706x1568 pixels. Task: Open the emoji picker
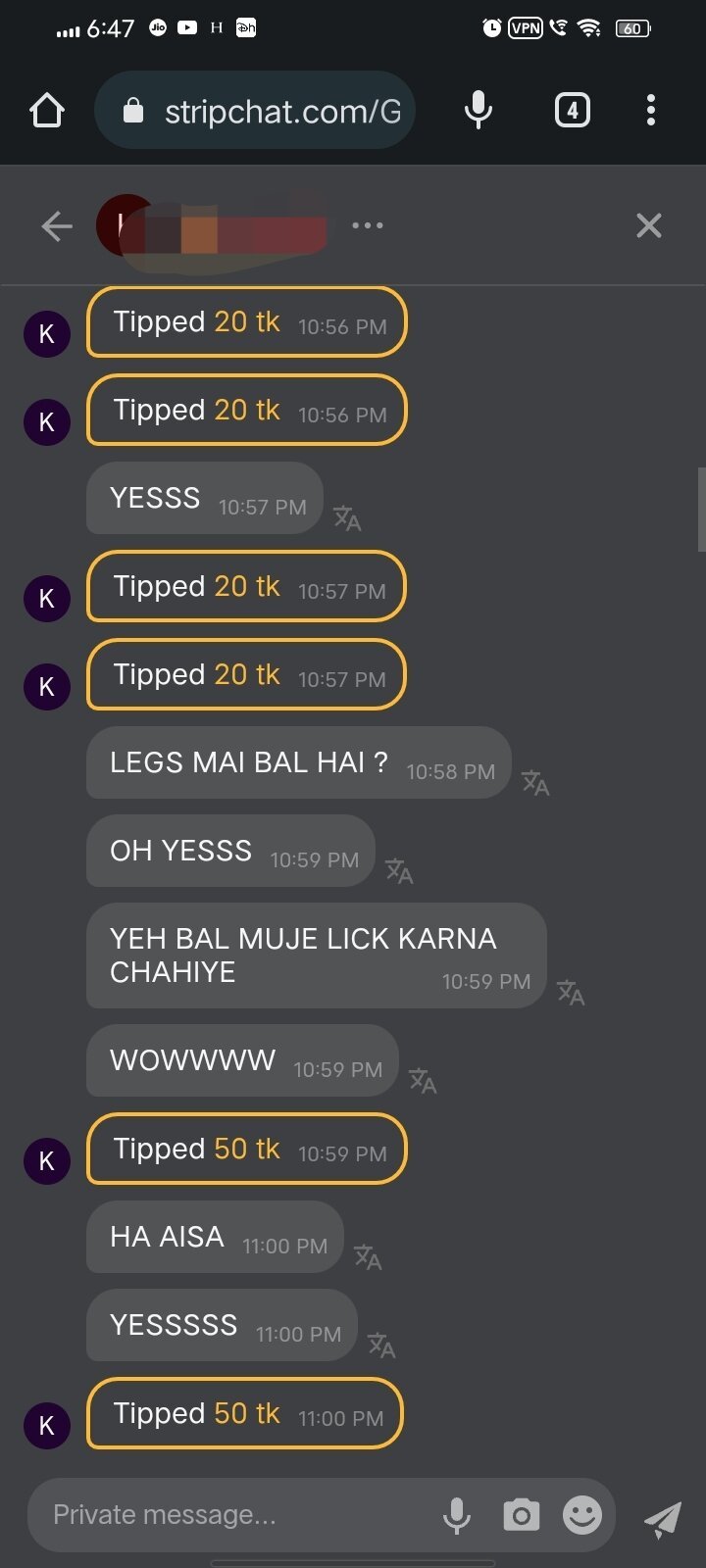582,1515
